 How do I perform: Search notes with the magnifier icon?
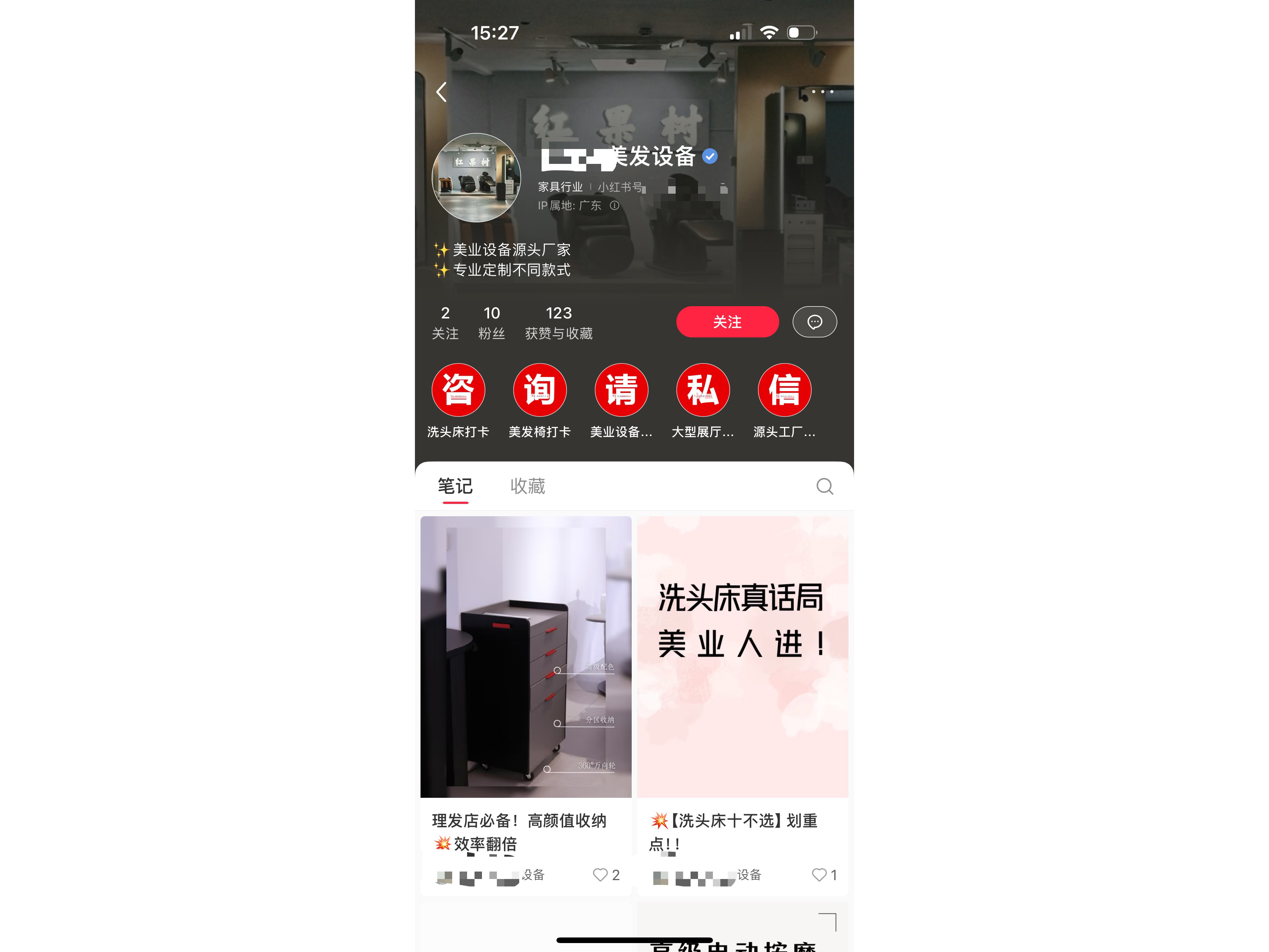click(x=824, y=486)
